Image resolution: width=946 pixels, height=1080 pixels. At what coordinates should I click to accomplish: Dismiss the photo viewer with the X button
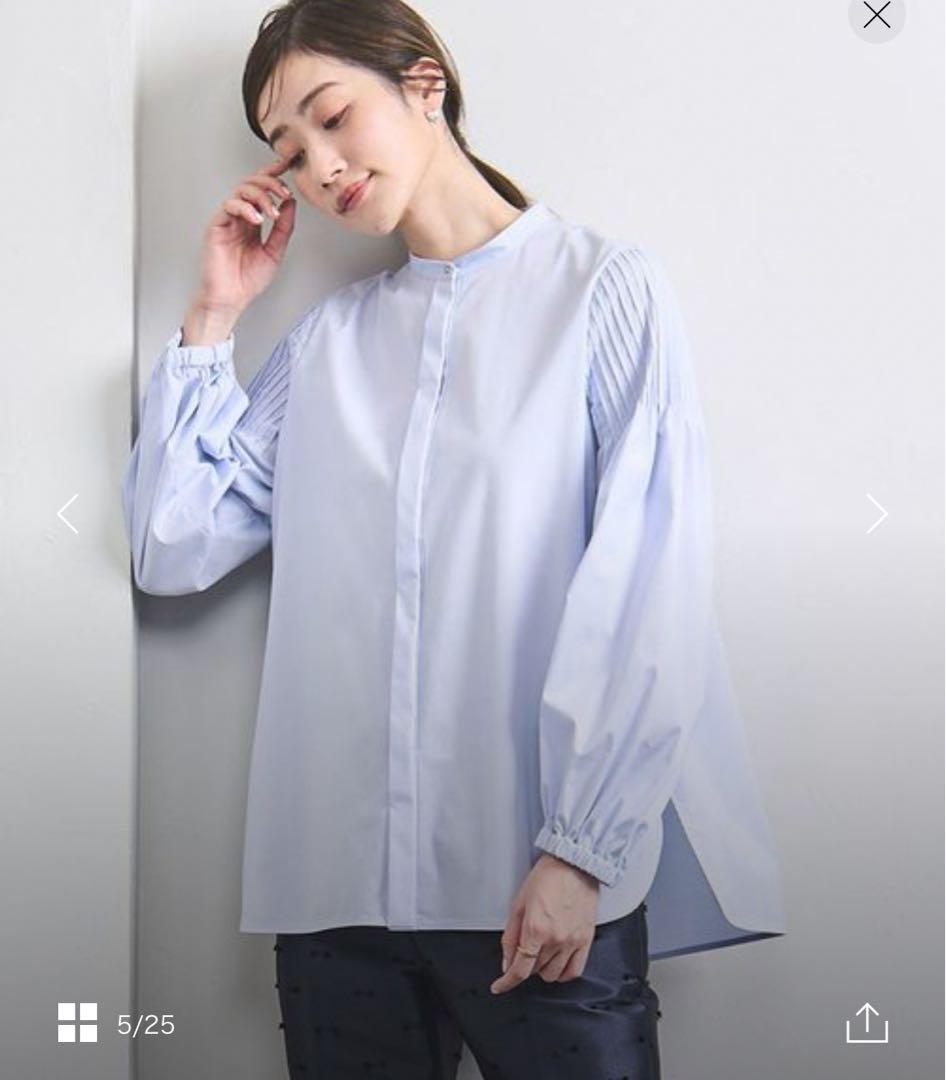(x=877, y=15)
